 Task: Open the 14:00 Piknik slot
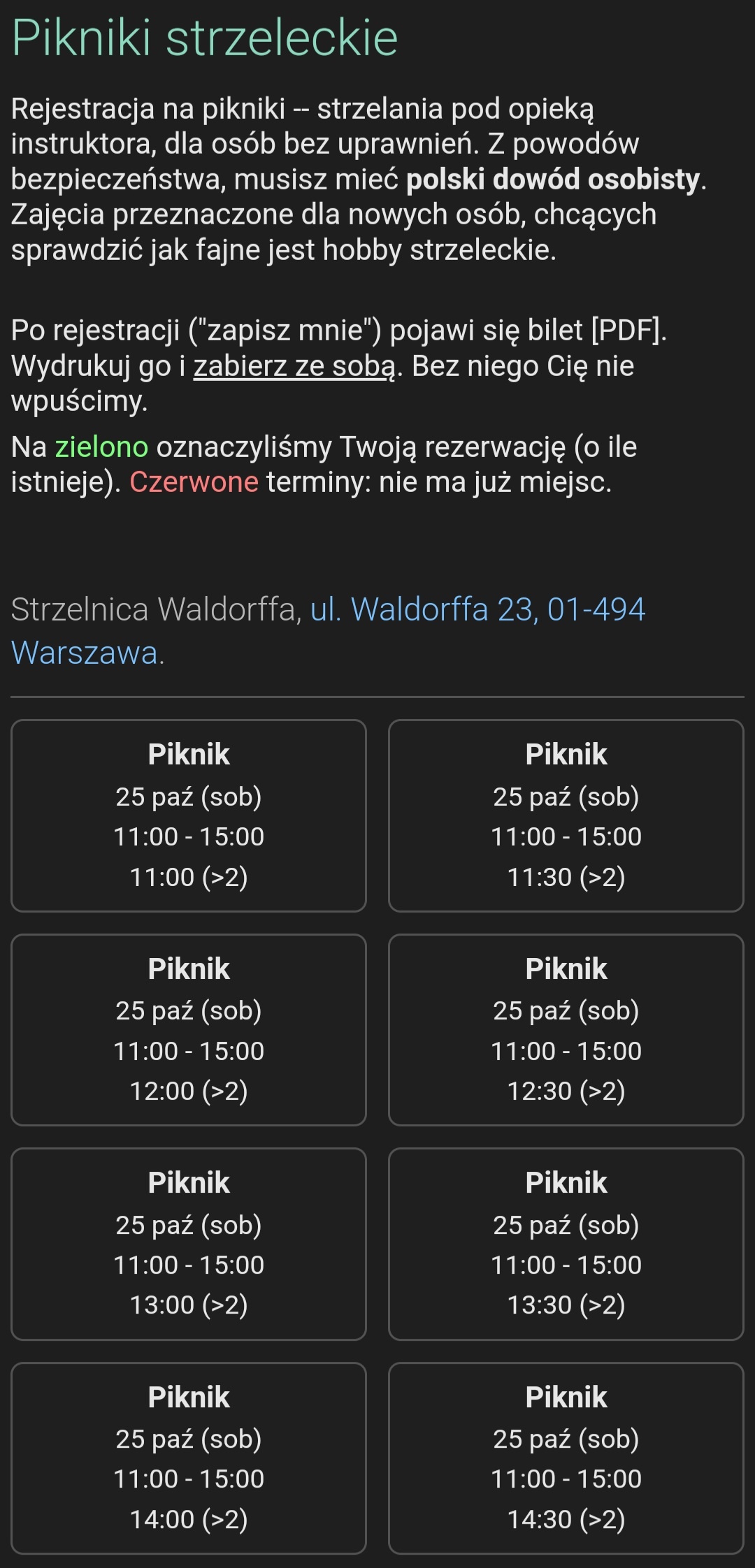189,1458
